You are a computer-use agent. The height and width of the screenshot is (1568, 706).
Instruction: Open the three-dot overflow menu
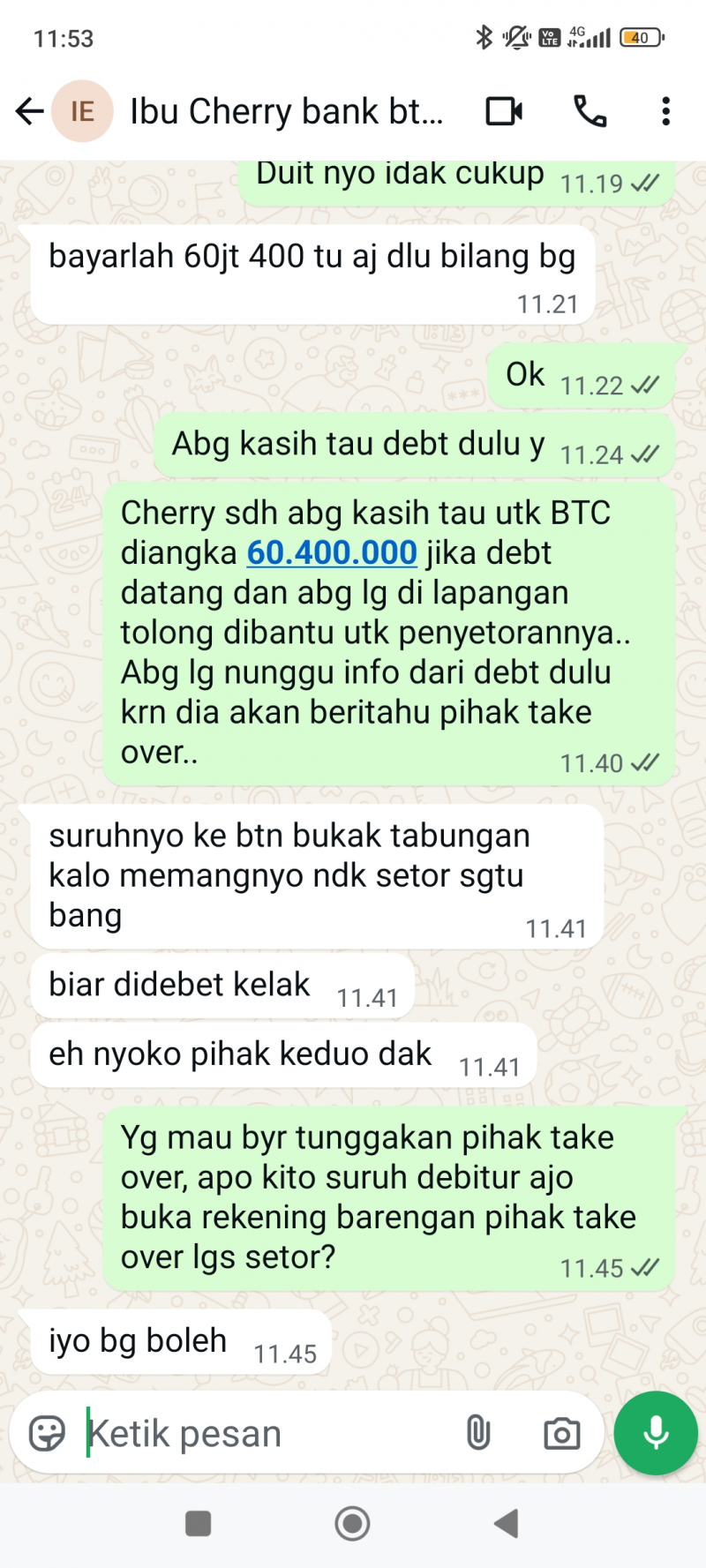click(665, 111)
